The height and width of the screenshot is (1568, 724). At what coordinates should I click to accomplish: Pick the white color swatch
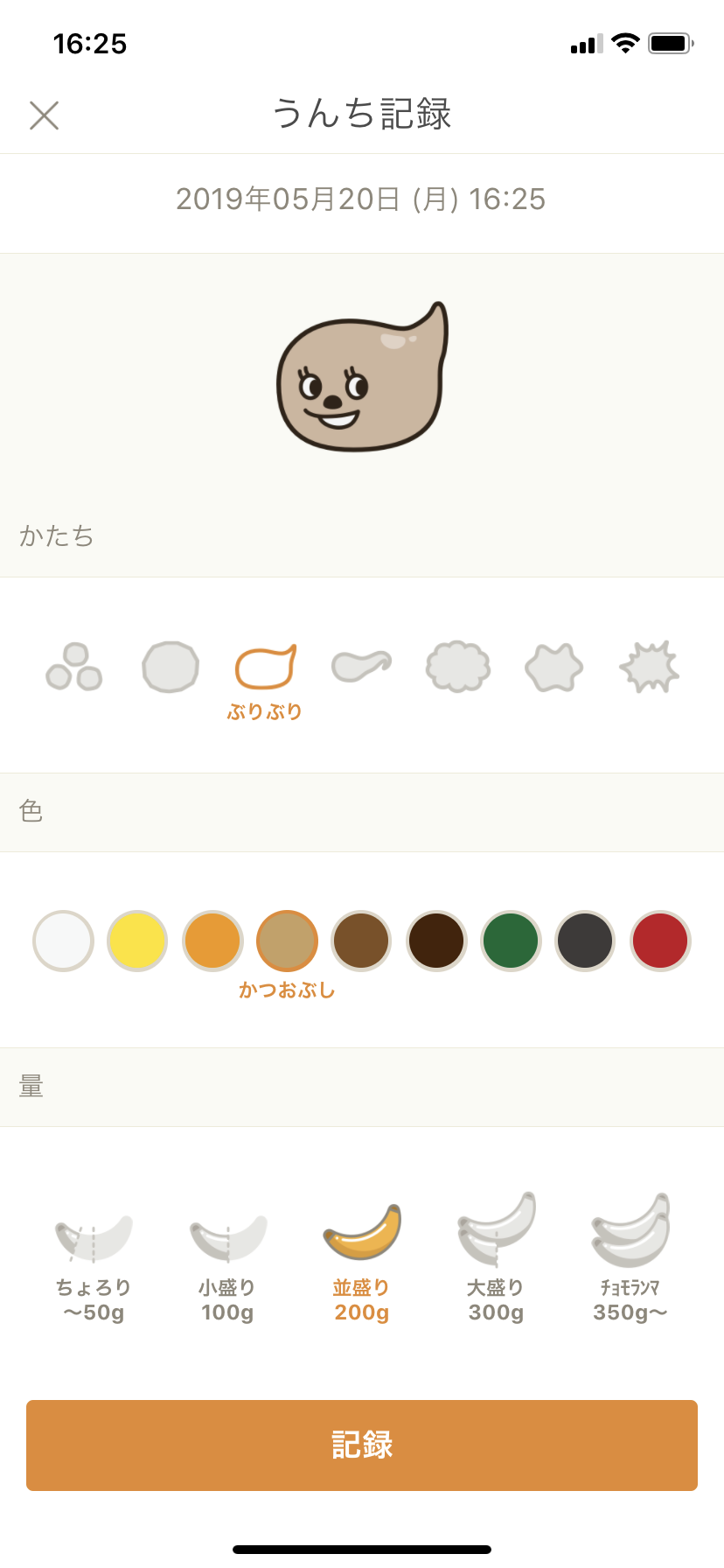tap(63, 941)
